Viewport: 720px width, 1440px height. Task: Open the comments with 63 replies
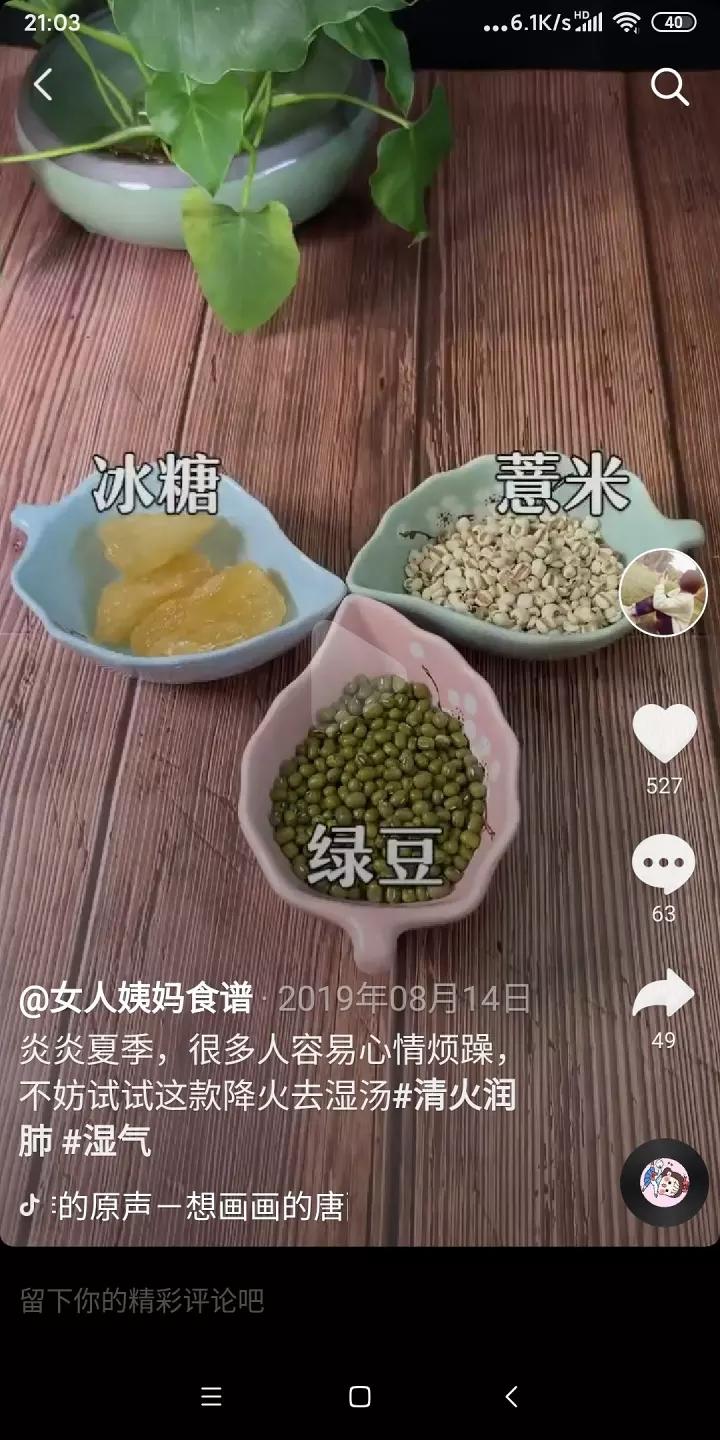pos(664,866)
